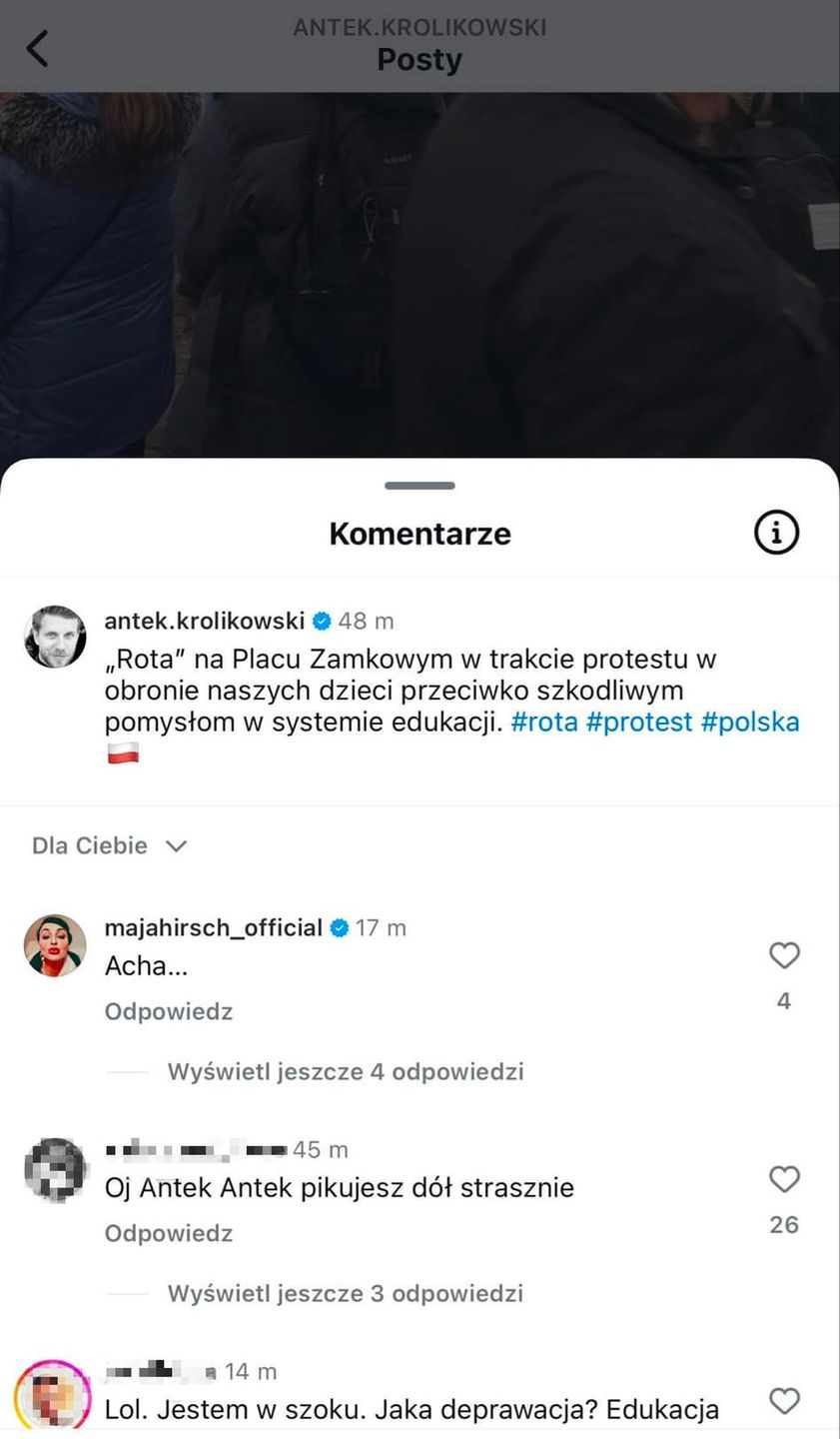Open antek.krolikowski's profile from caption username
This screenshot has height=1439, width=840.
(204, 621)
